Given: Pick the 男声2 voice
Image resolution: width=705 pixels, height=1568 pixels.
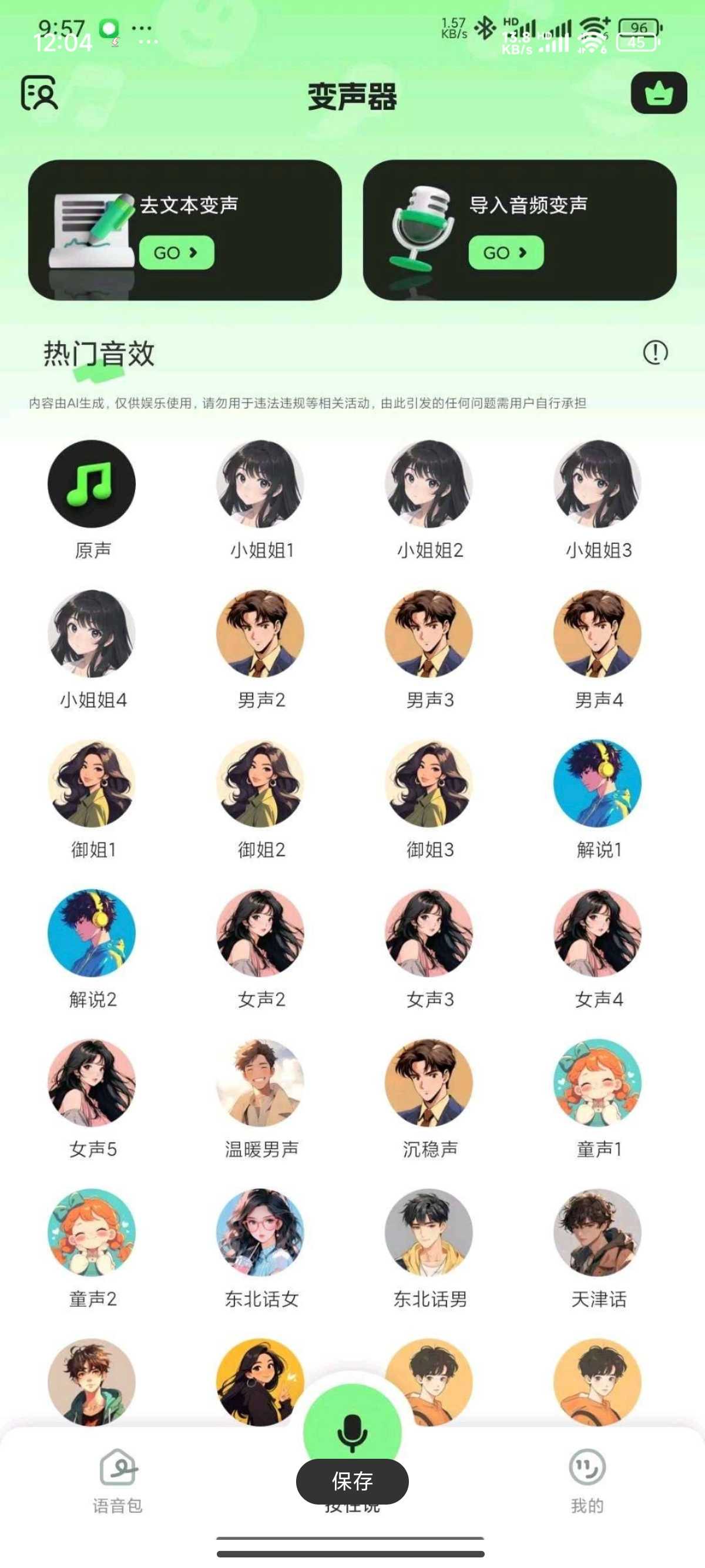Looking at the screenshot, I should tap(261, 634).
